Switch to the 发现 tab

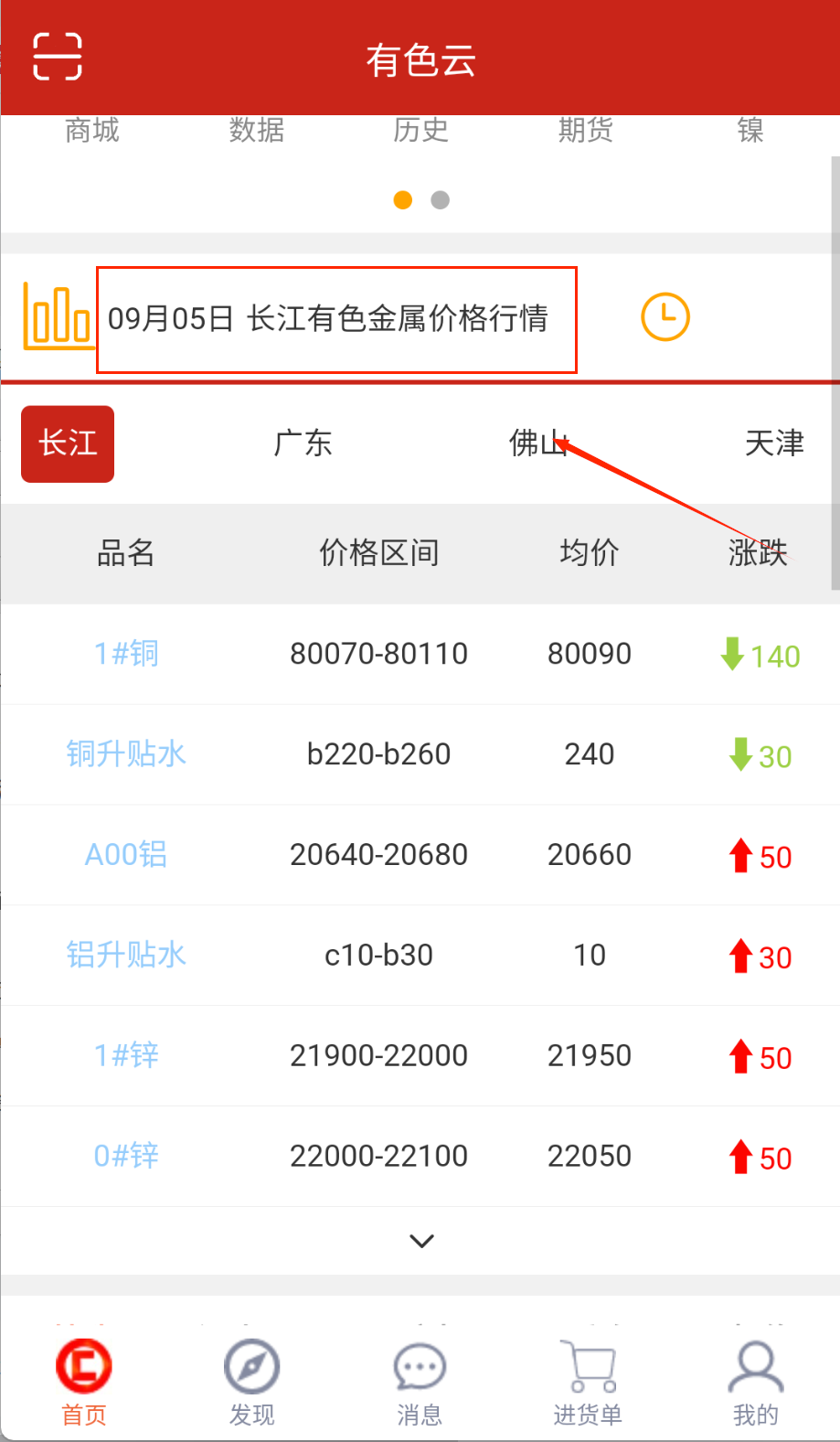tap(251, 1382)
